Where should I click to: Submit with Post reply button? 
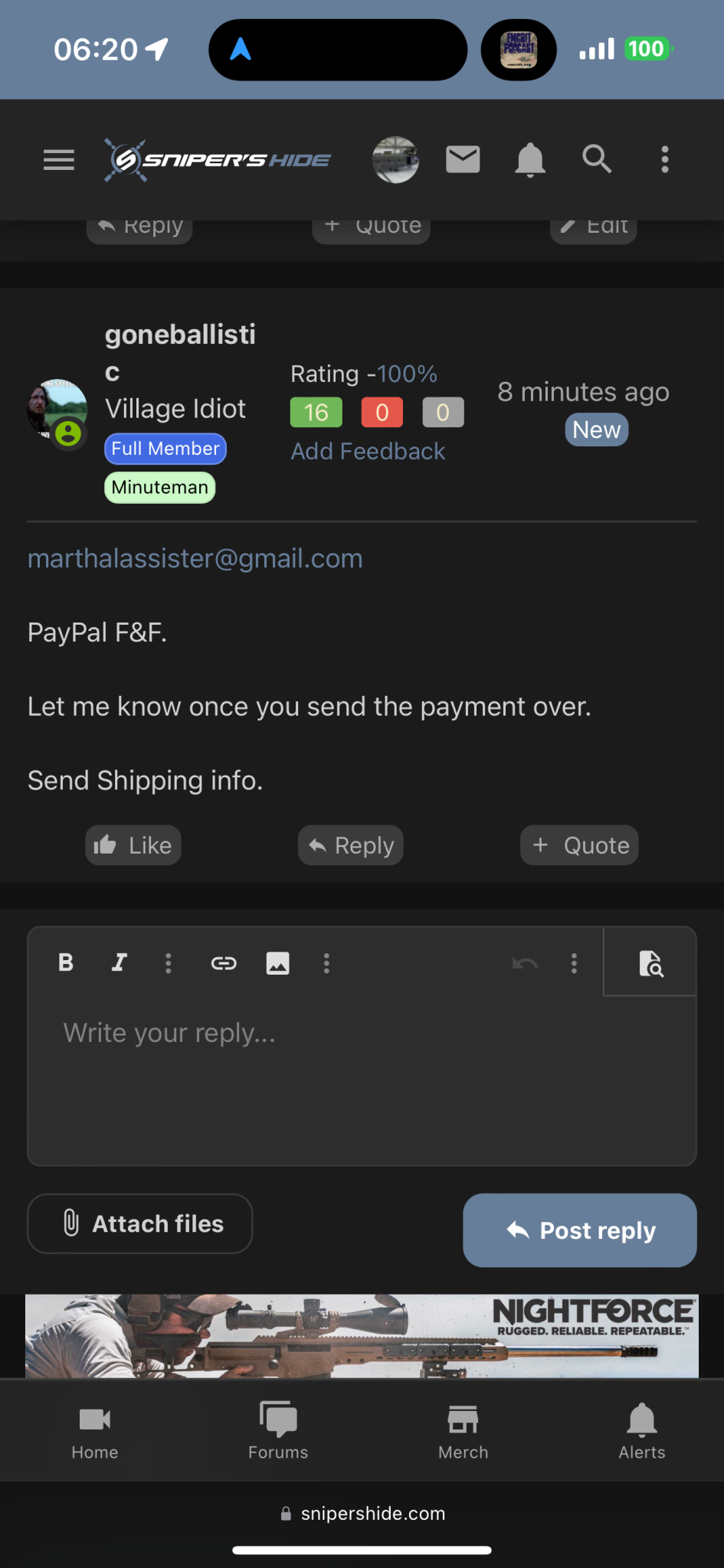(x=580, y=1230)
